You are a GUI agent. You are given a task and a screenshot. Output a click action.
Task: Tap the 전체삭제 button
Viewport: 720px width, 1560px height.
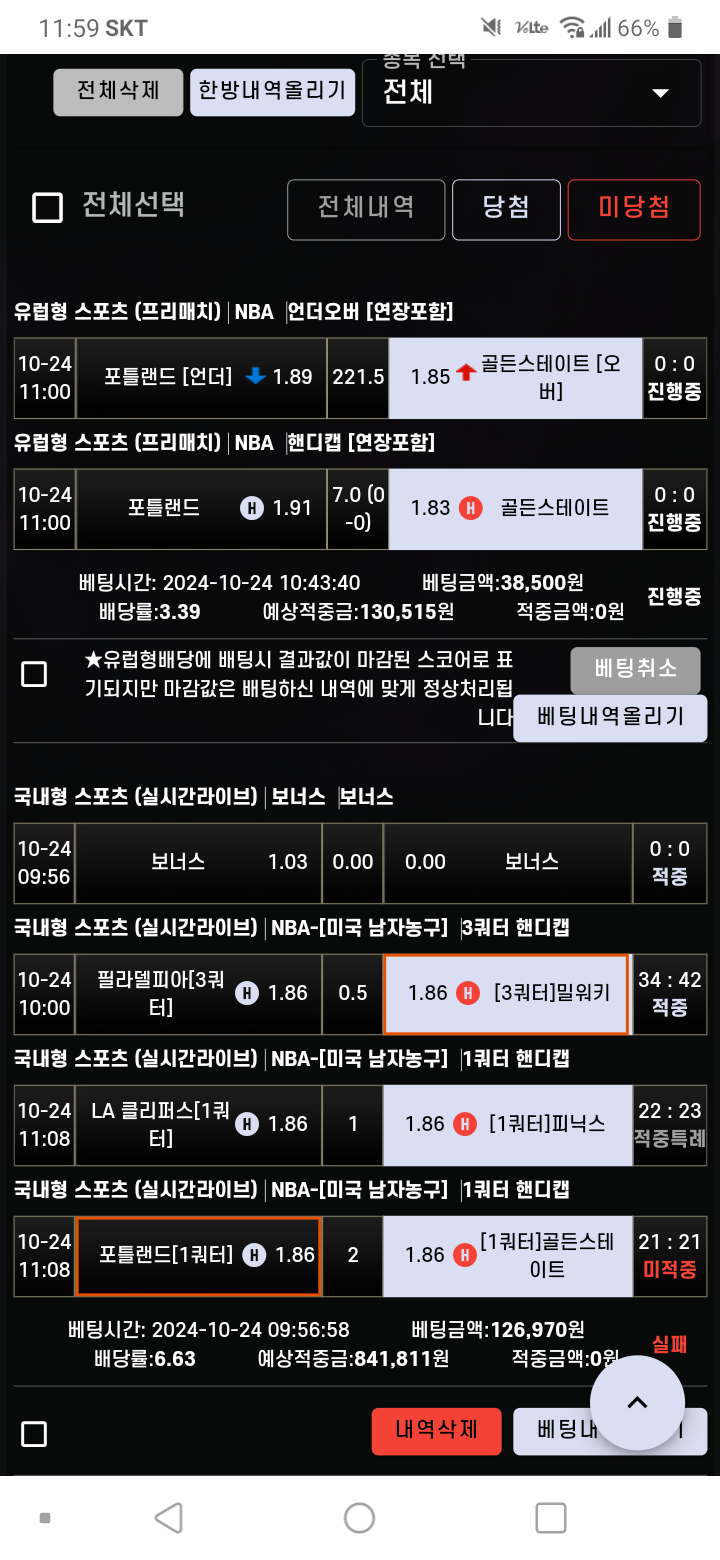point(118,92)
